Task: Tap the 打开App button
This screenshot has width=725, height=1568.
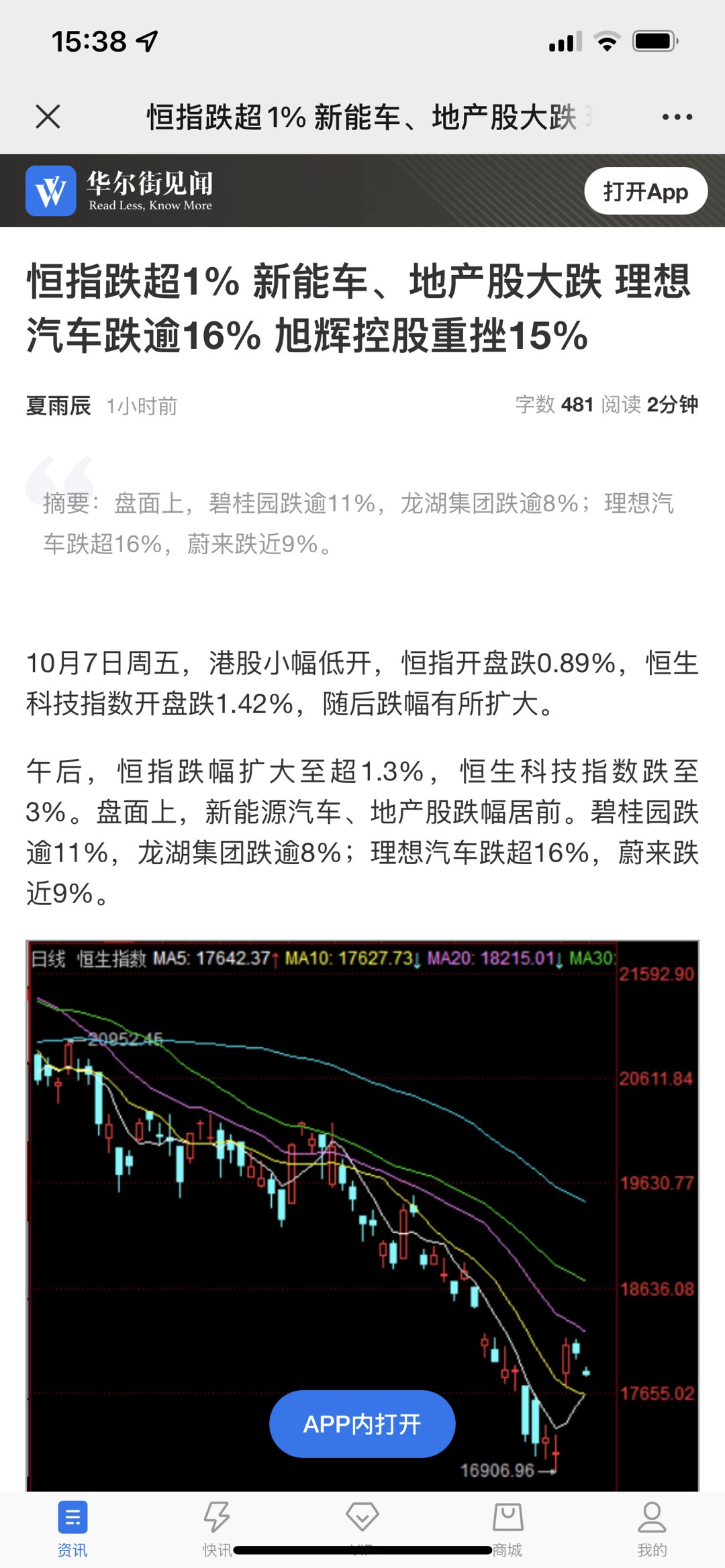Action: (x=645, y=191)
